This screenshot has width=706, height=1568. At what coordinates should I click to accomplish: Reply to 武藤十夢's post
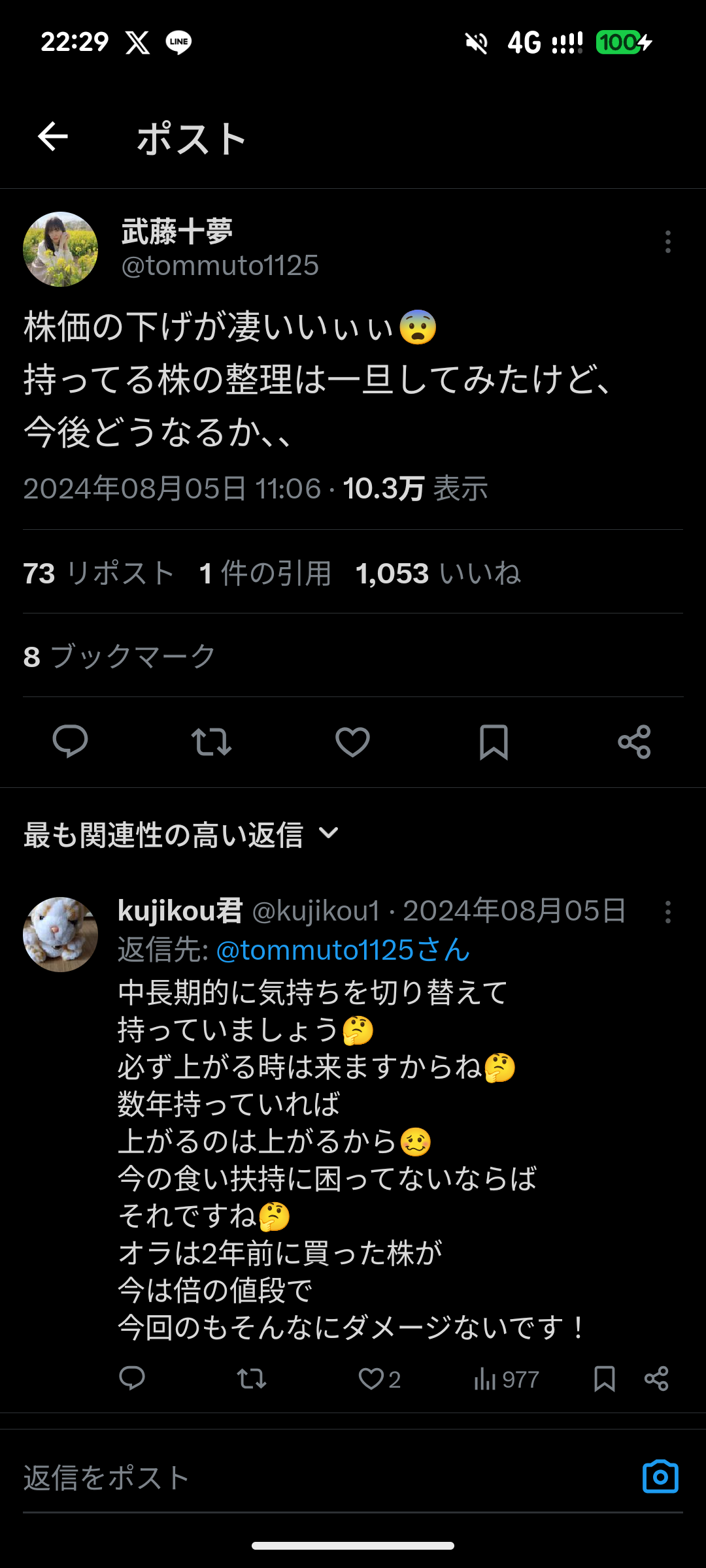click(x=70, y=742)
